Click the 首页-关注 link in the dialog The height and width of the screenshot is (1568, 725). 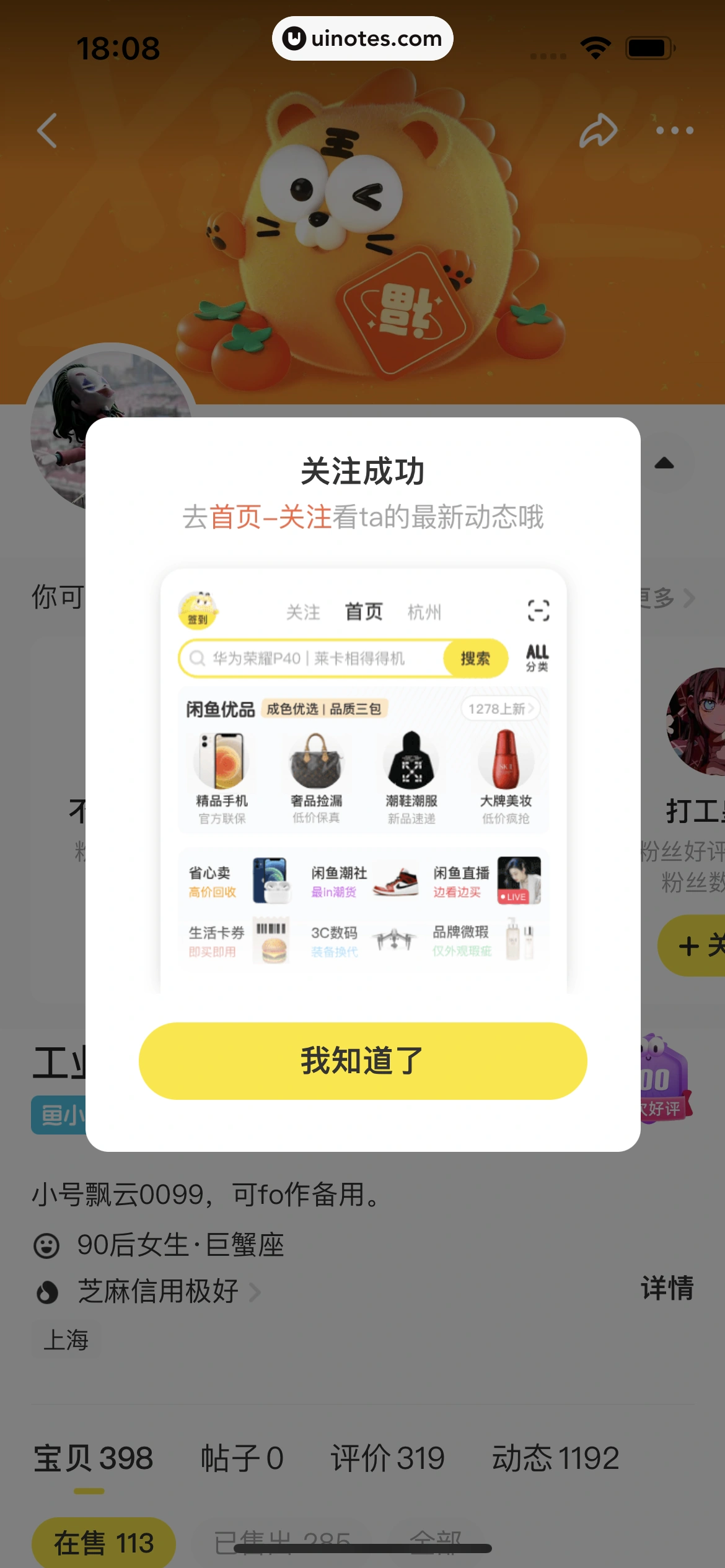pos(271,516)
